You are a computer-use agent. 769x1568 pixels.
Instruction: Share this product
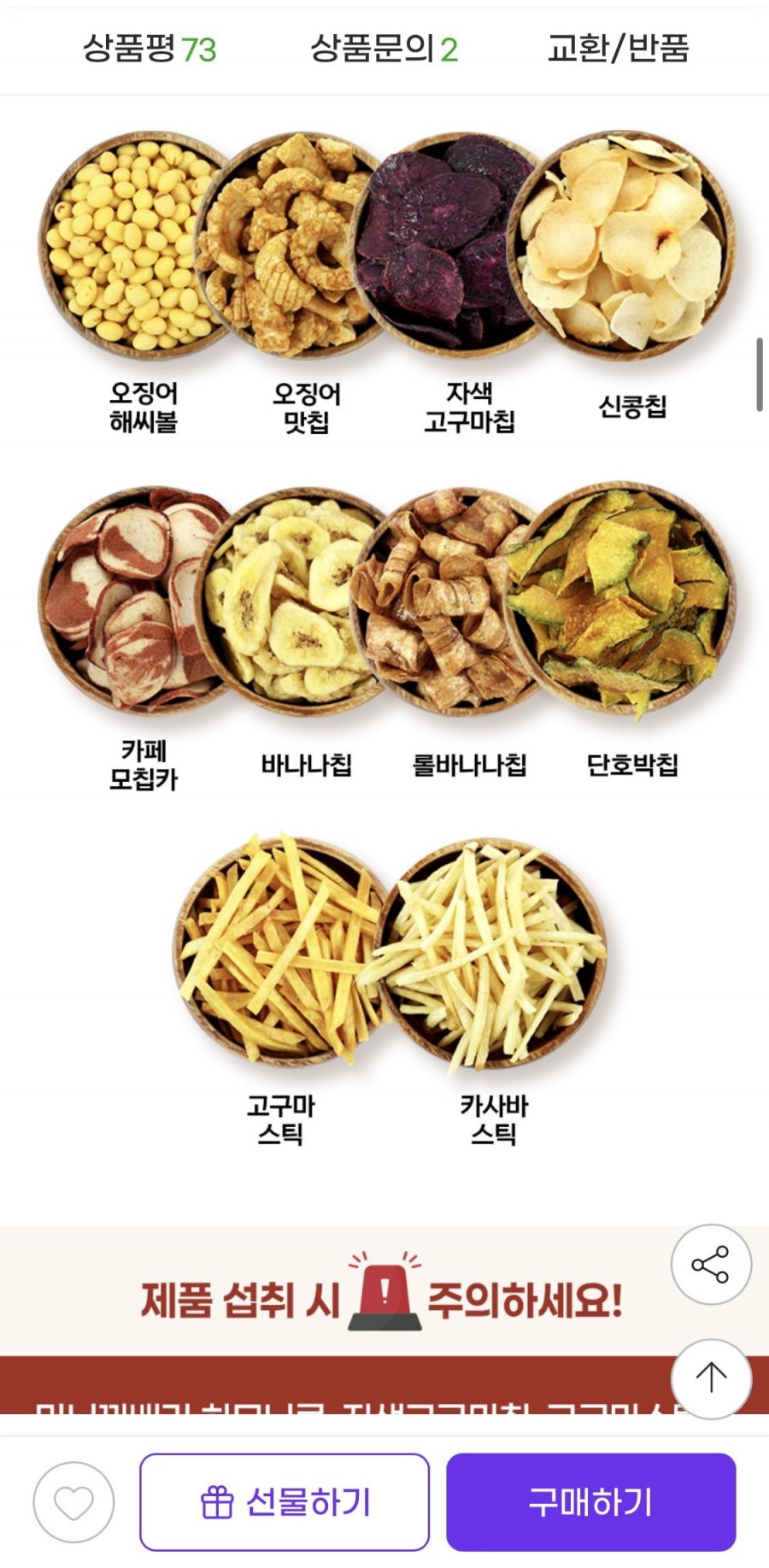(710, 1265)
